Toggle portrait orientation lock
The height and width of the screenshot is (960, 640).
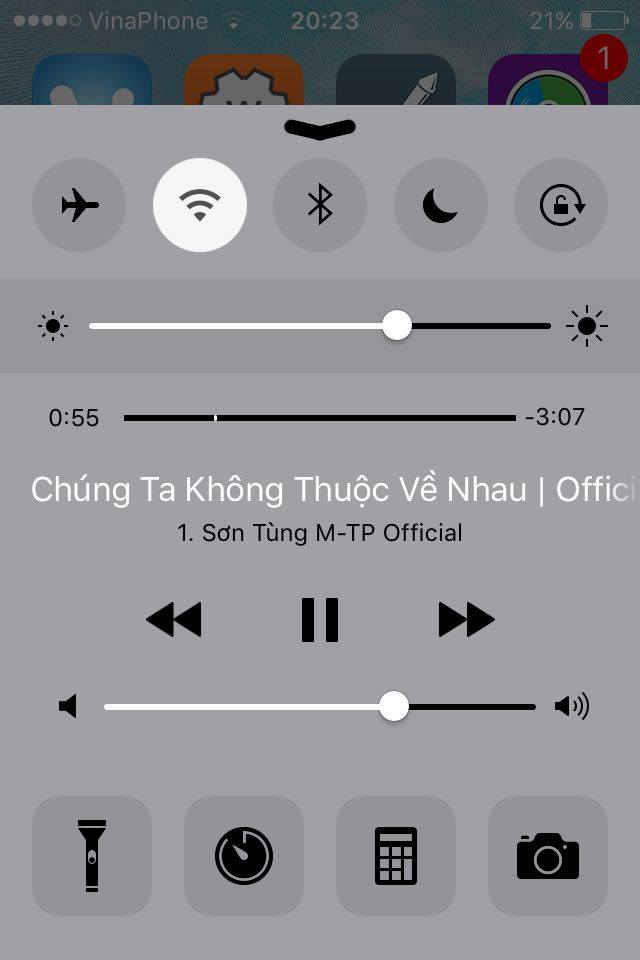click(x=561, y=205)
